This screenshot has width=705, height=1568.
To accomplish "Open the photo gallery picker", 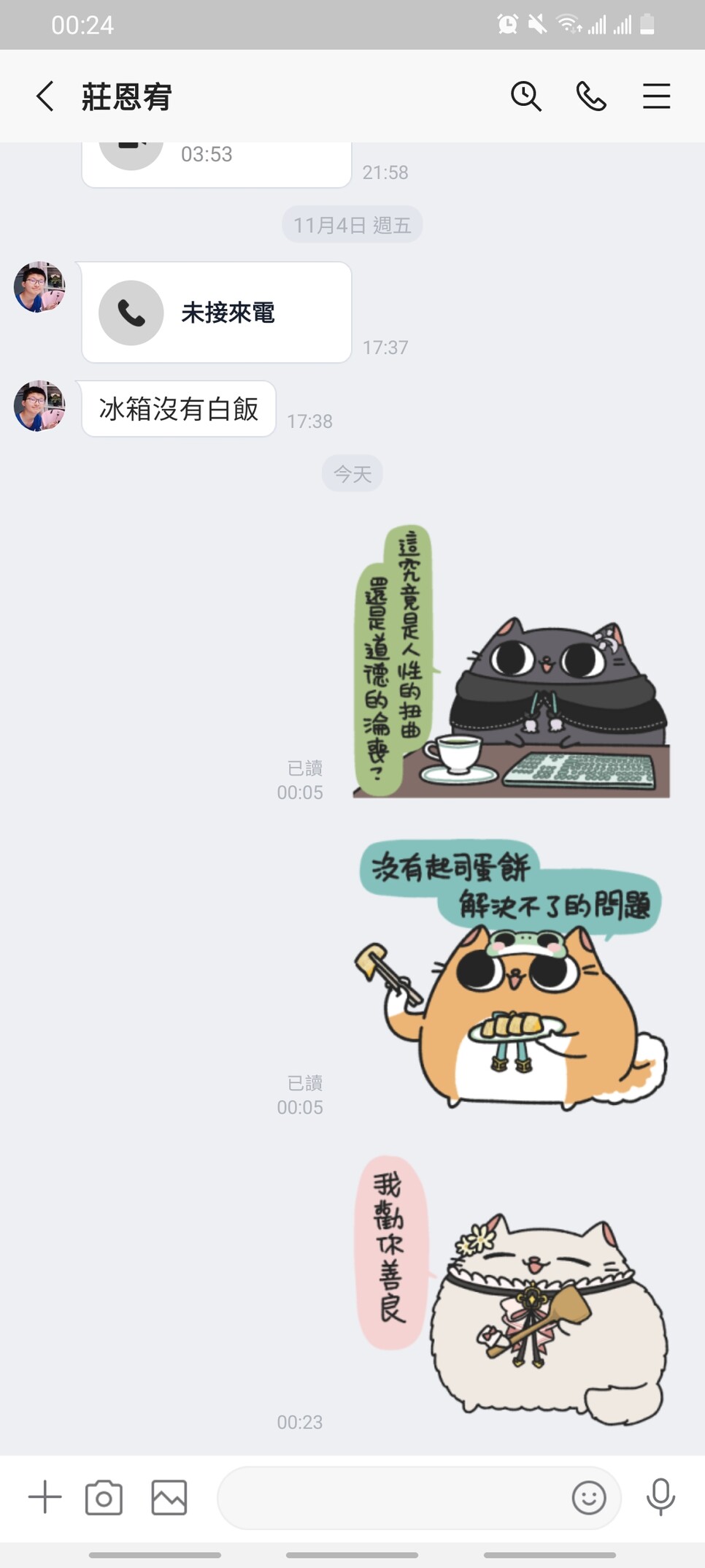I will click(169, 1498).
